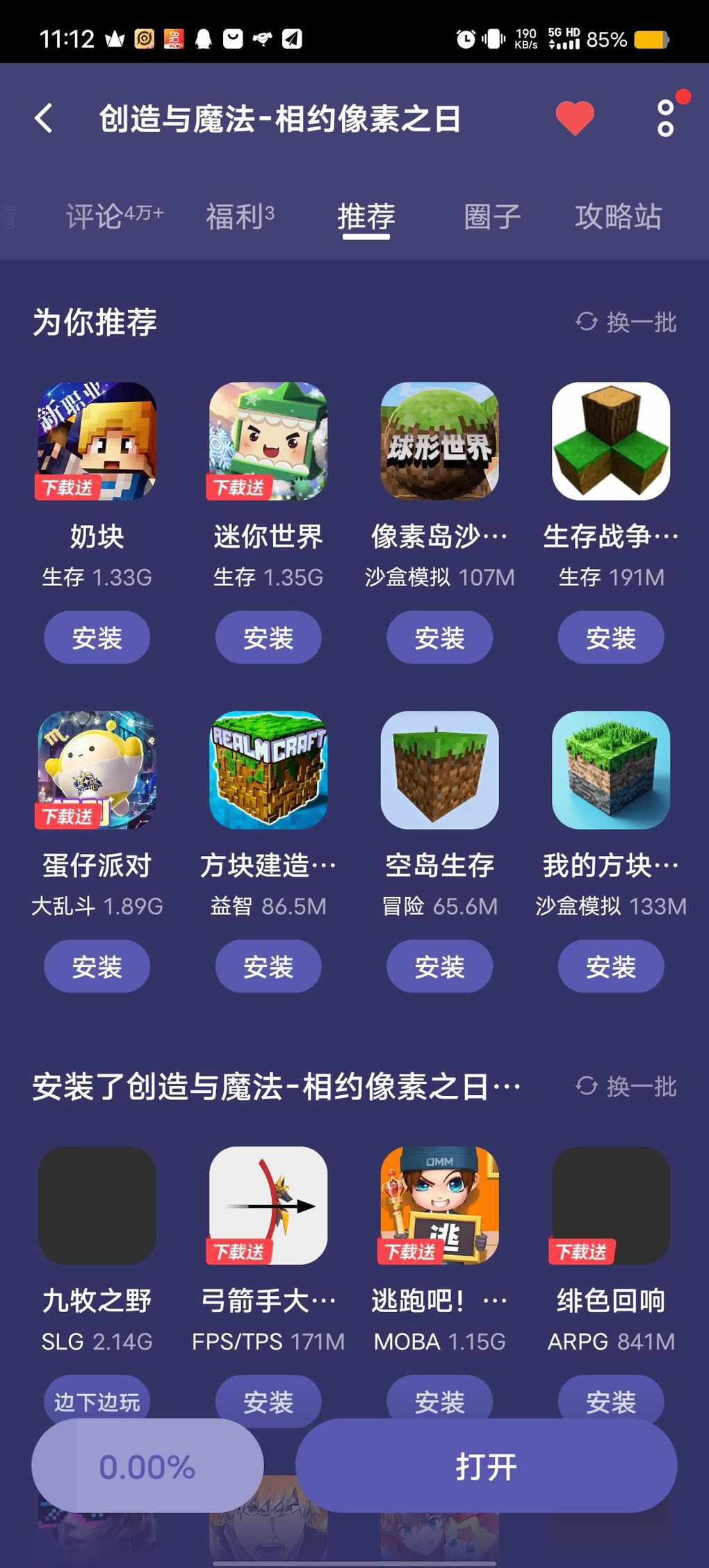Tap the 0.00% download progress button
The width and height of the screenshot is (709, 1568).
147,1466
